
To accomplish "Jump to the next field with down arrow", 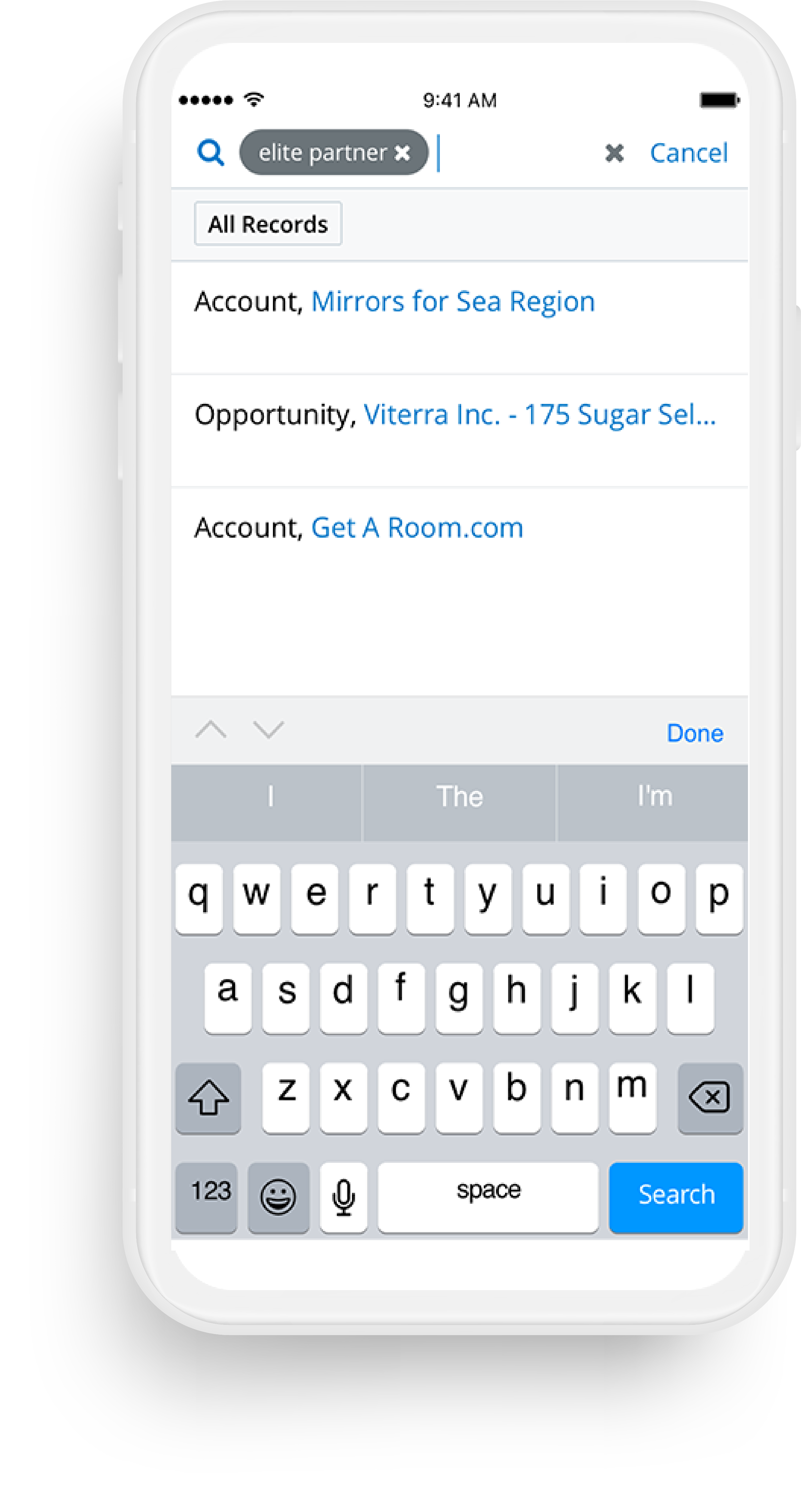I will point(268,730).
